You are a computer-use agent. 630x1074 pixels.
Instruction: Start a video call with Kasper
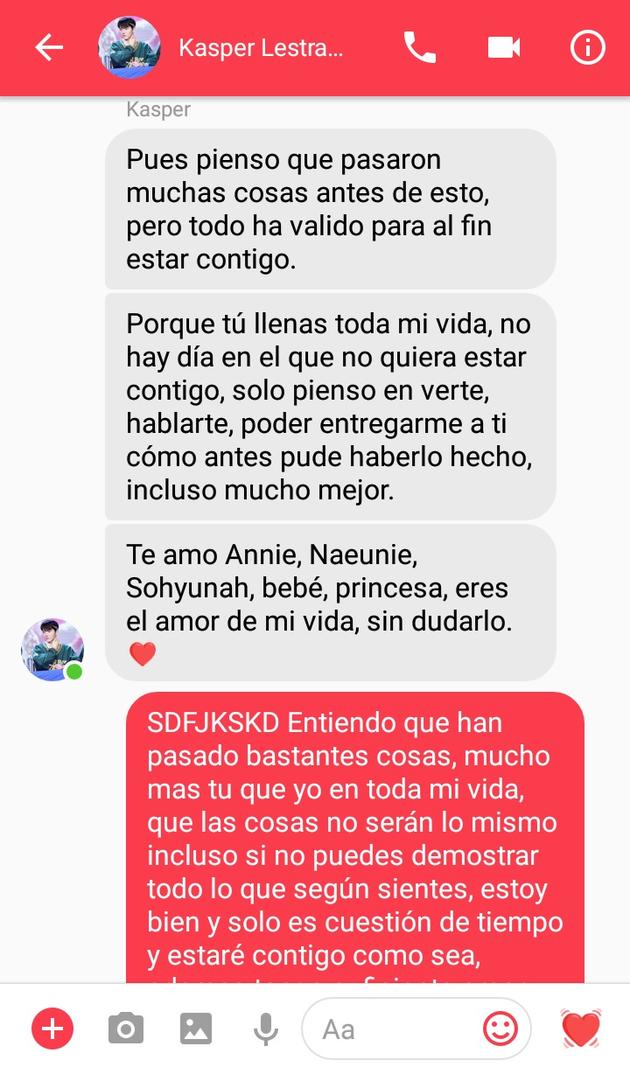click(504, 48)
